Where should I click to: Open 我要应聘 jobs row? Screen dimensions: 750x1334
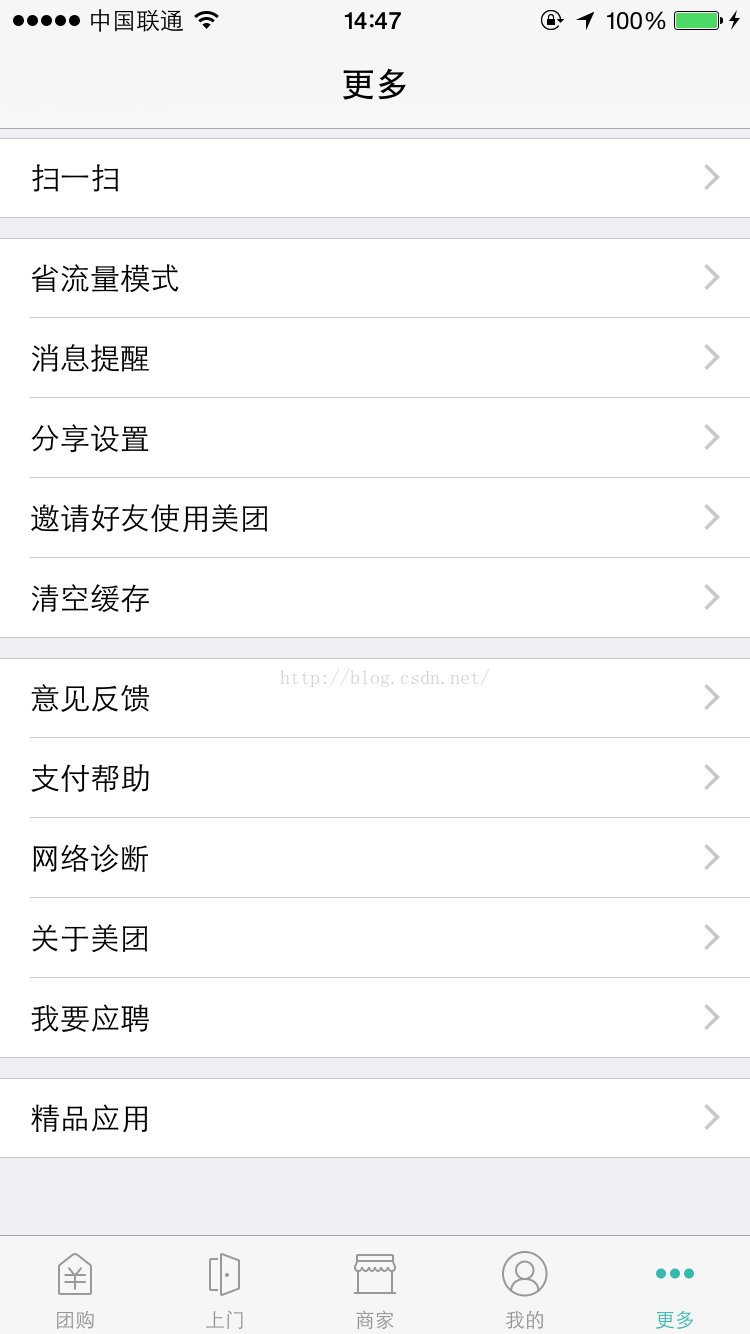(375, 1018)
